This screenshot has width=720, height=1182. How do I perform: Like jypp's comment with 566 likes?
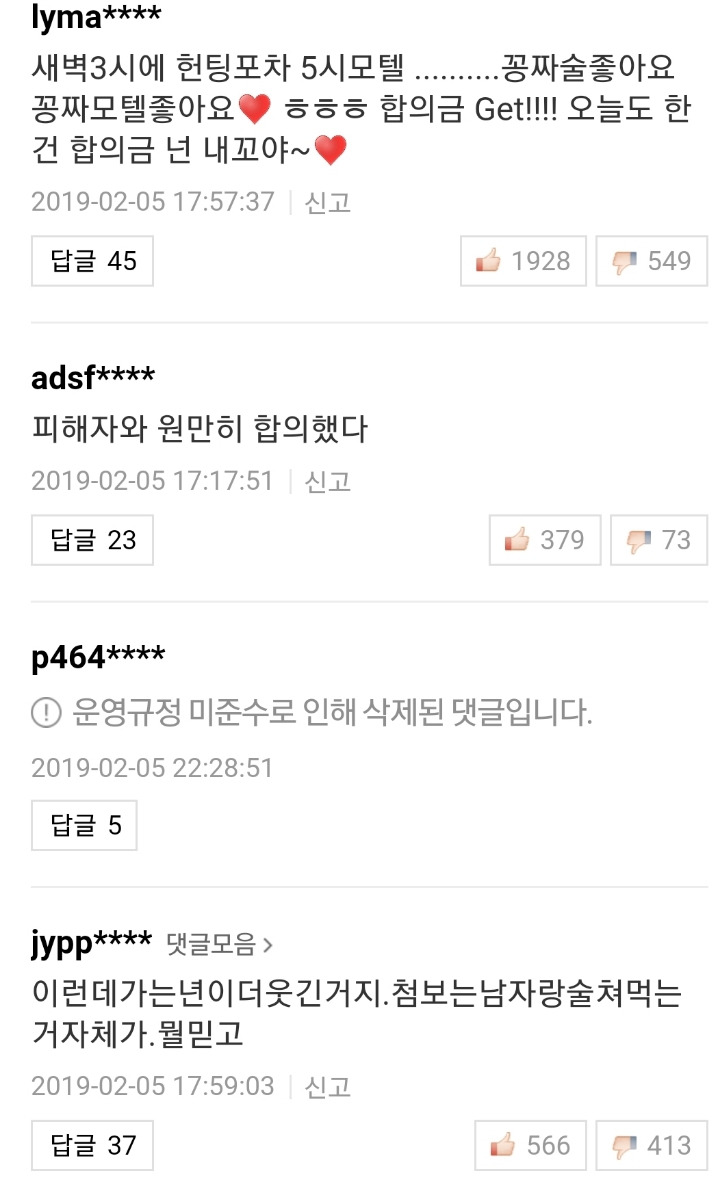pos(531,1146)
